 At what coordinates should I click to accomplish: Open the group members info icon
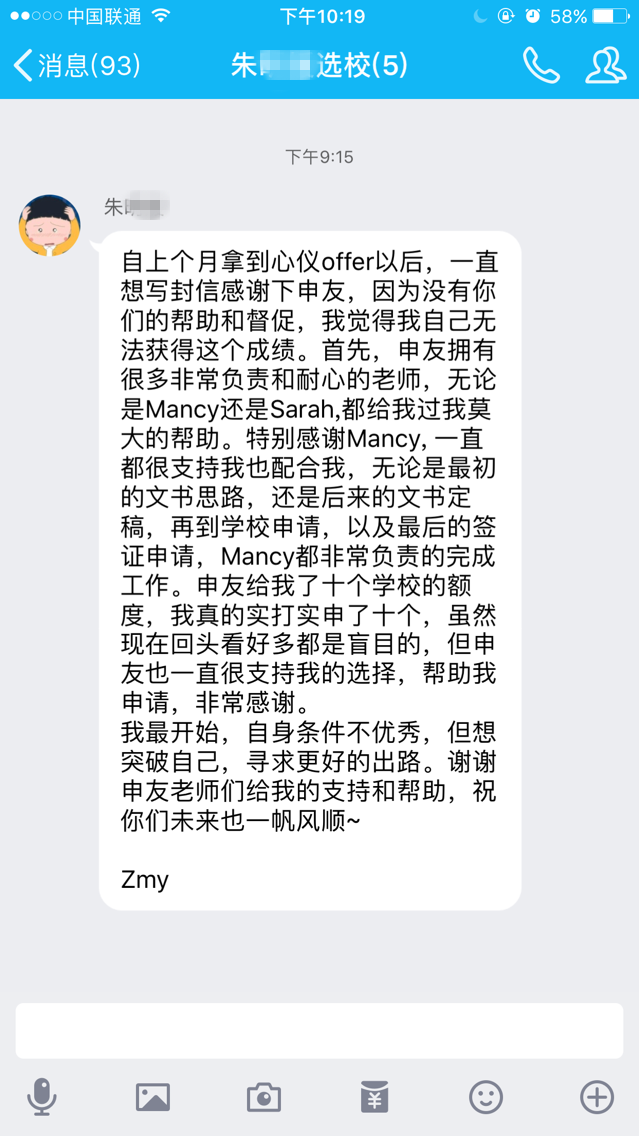pyautogui.click(x=605, y=66)
